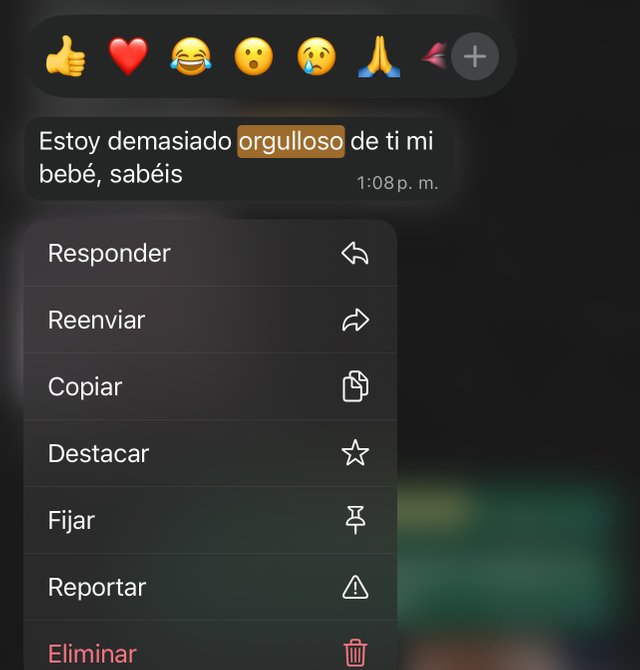Viewport: 640px width, 670px height.
Task: Choose Reenviar to forward the message
Action: tap(209, 320)
